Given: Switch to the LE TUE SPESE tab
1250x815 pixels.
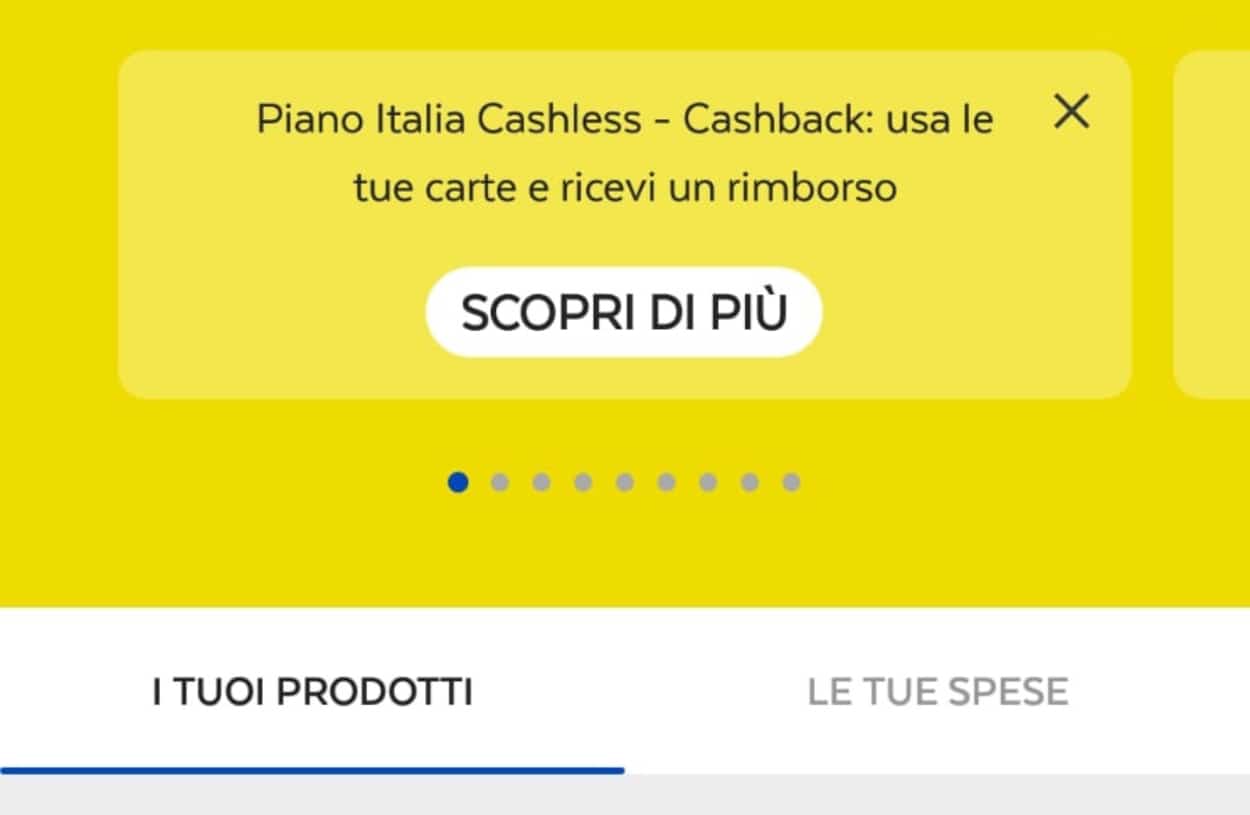Looking at the screenshot, I should tap(937, 692).
